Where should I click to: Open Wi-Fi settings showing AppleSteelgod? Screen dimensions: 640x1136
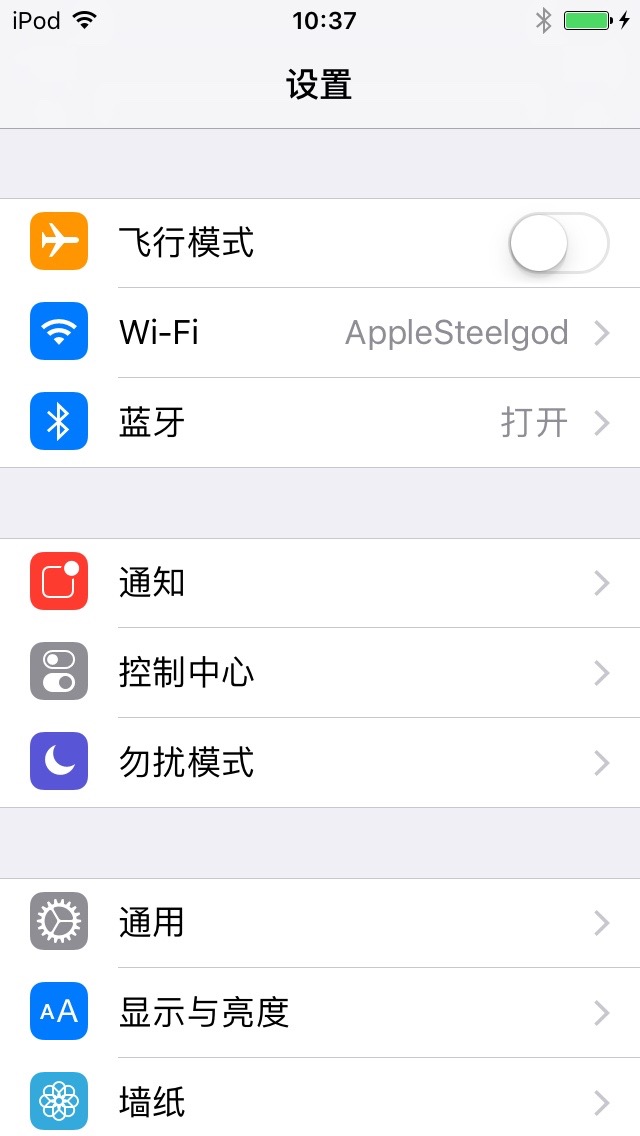pos(320,333)
